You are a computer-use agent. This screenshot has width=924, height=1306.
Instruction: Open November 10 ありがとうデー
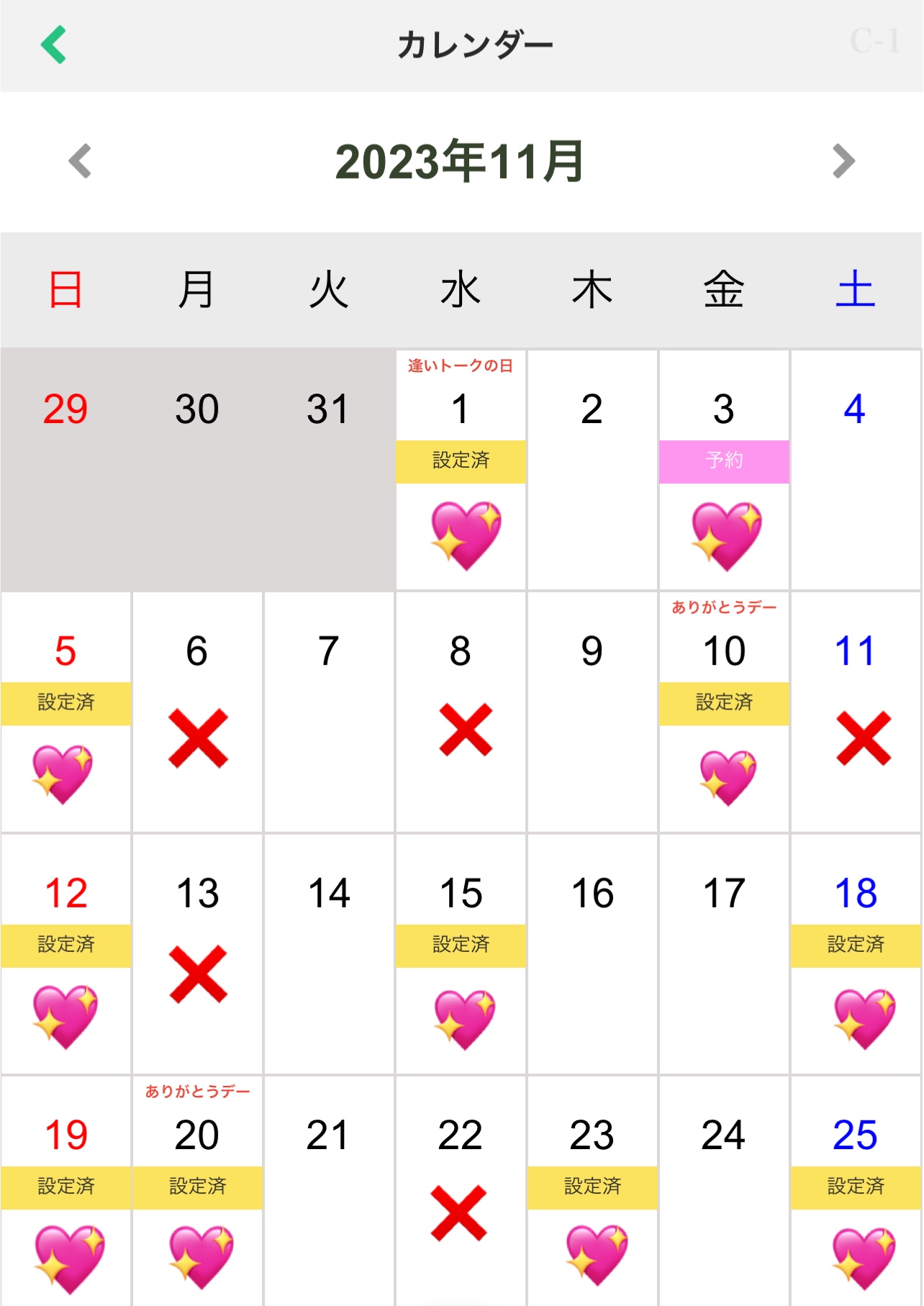tap(724, 712)
